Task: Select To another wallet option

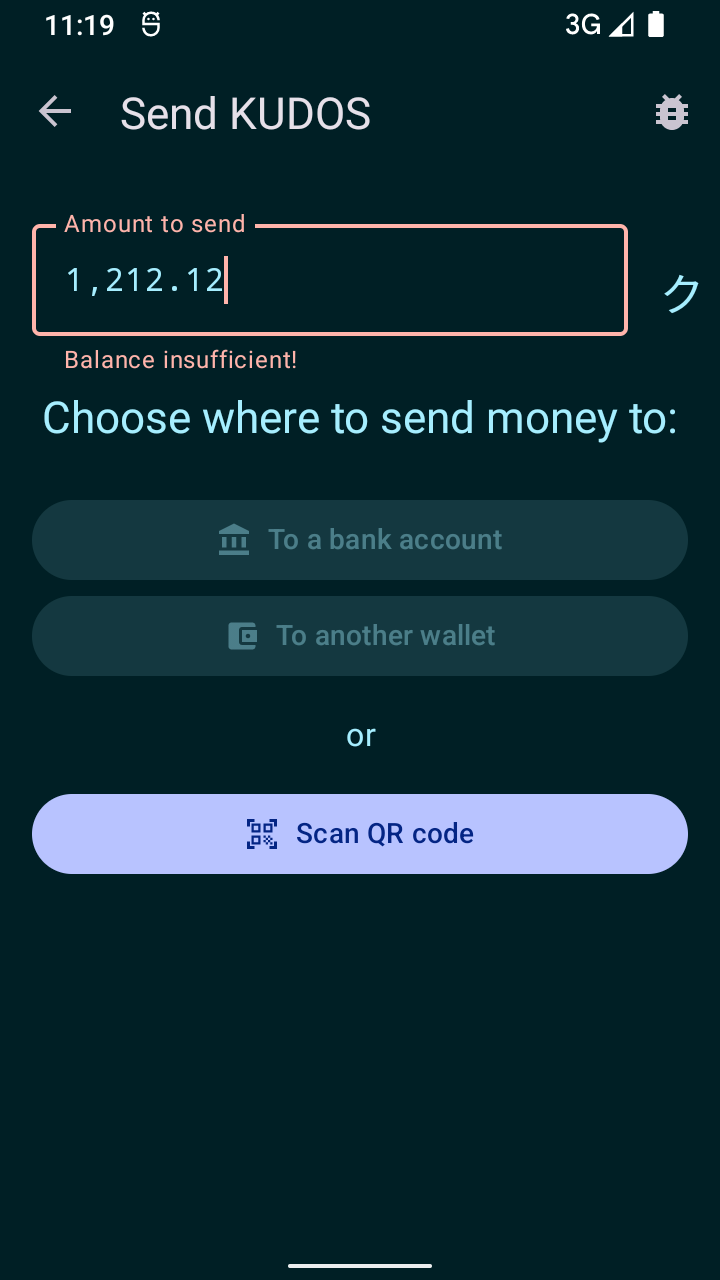Action: tap(360, 636)
